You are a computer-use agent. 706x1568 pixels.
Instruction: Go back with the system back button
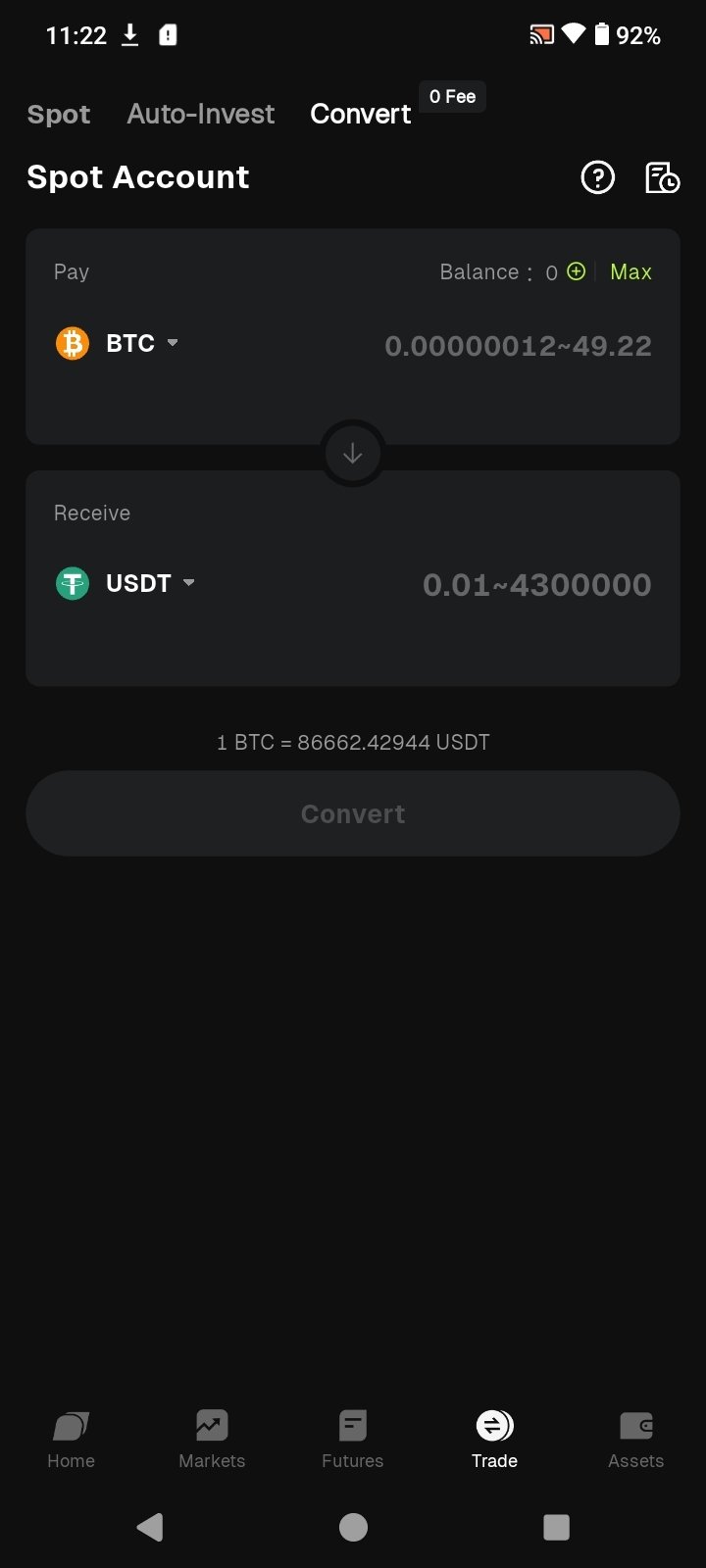tap(150, 1527)
